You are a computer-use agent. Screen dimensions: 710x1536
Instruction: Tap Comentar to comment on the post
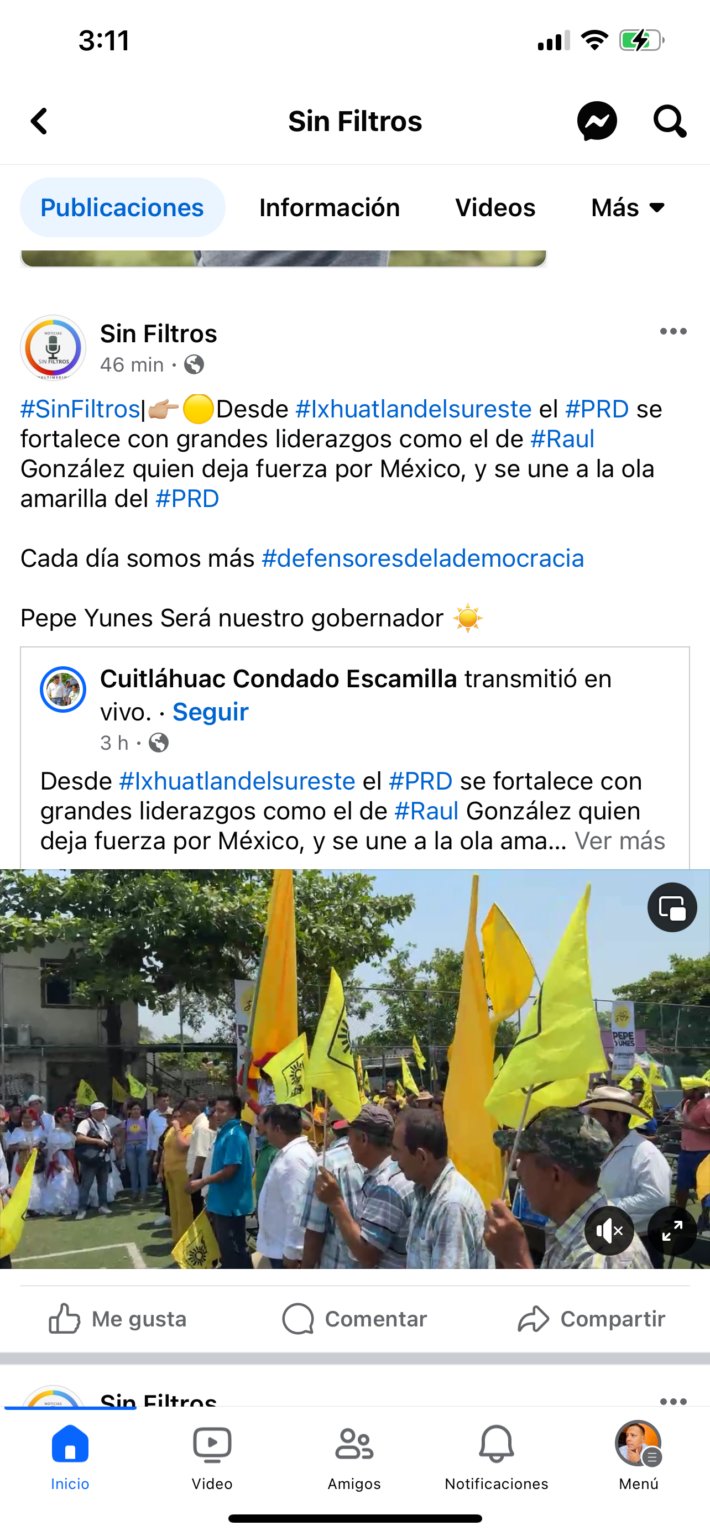[354, 1319]
